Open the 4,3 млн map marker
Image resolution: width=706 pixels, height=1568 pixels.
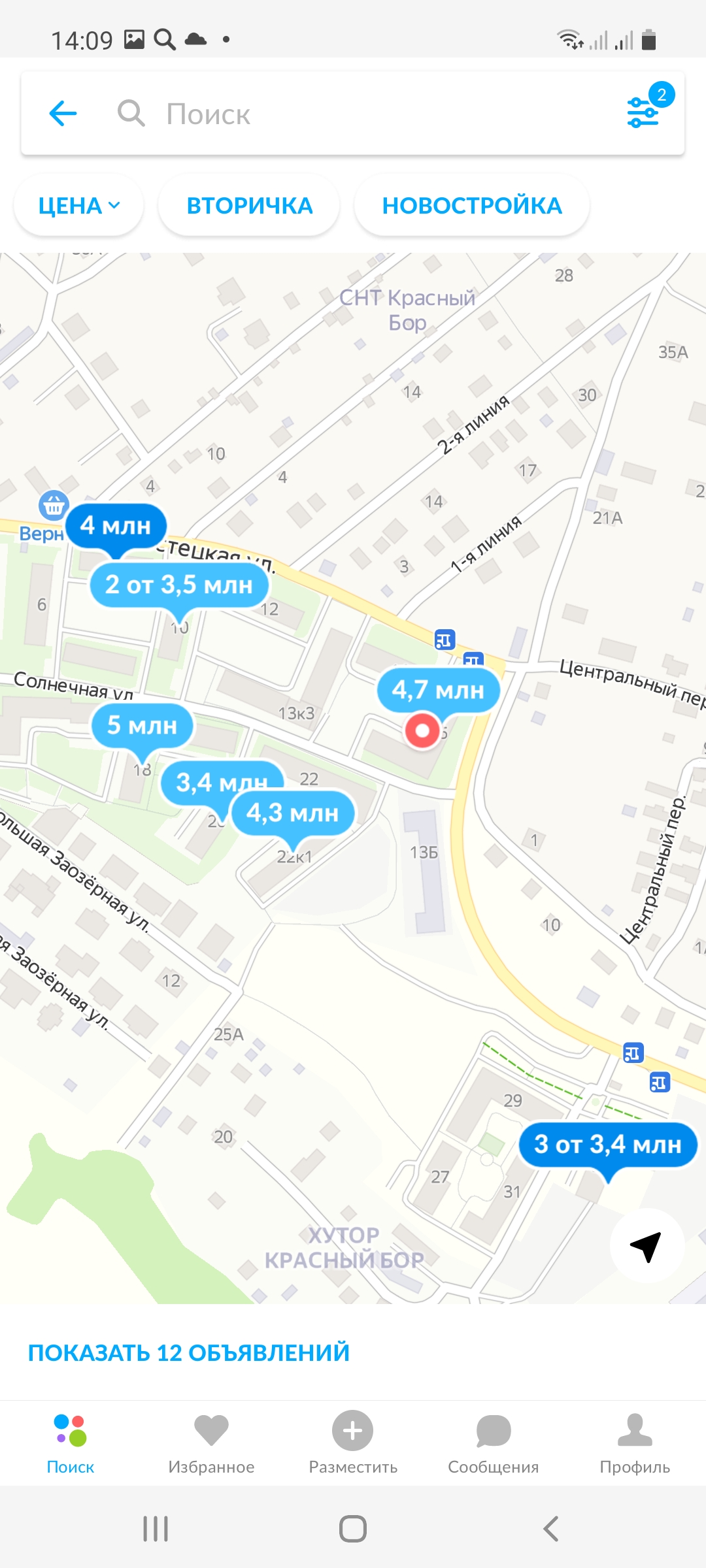292,813
